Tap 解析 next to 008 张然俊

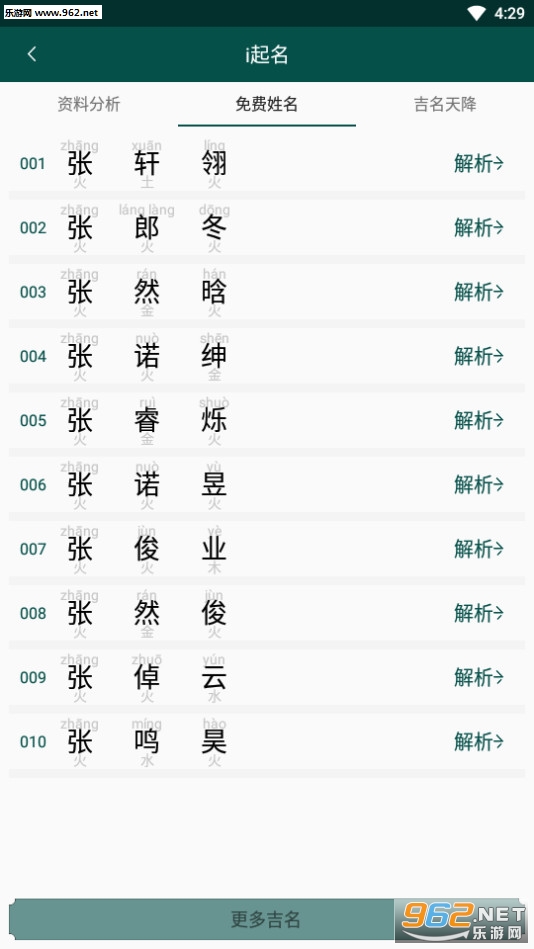[x=478, y=613]
